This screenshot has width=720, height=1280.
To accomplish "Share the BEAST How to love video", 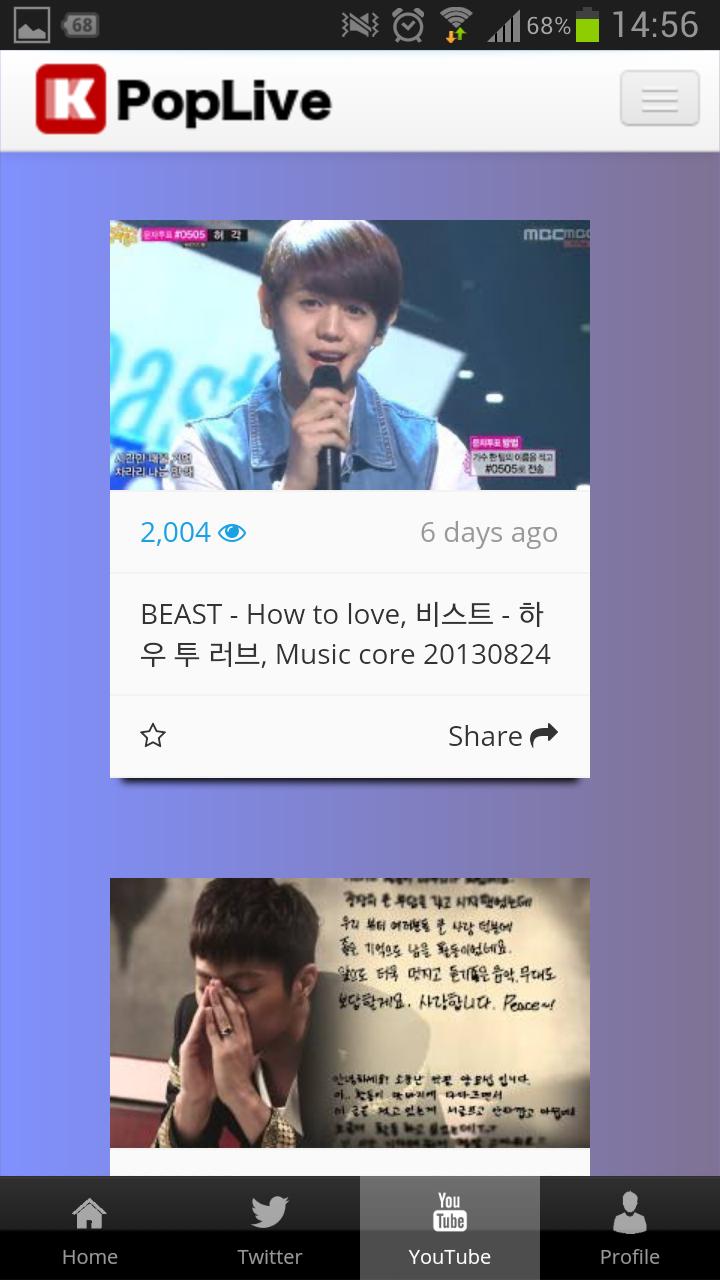I will 502,737.
